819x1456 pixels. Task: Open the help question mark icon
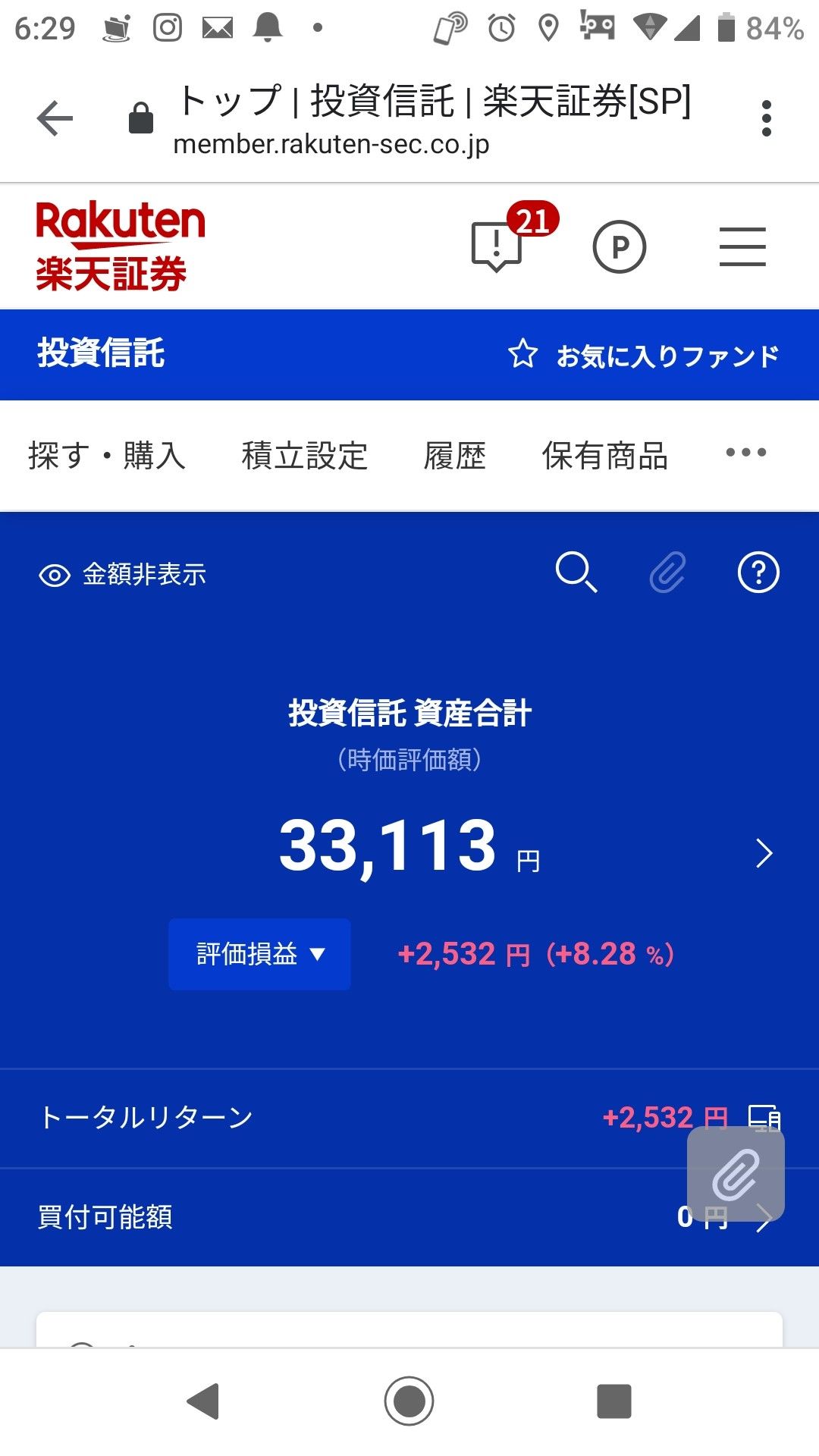(x=758, y=573)
